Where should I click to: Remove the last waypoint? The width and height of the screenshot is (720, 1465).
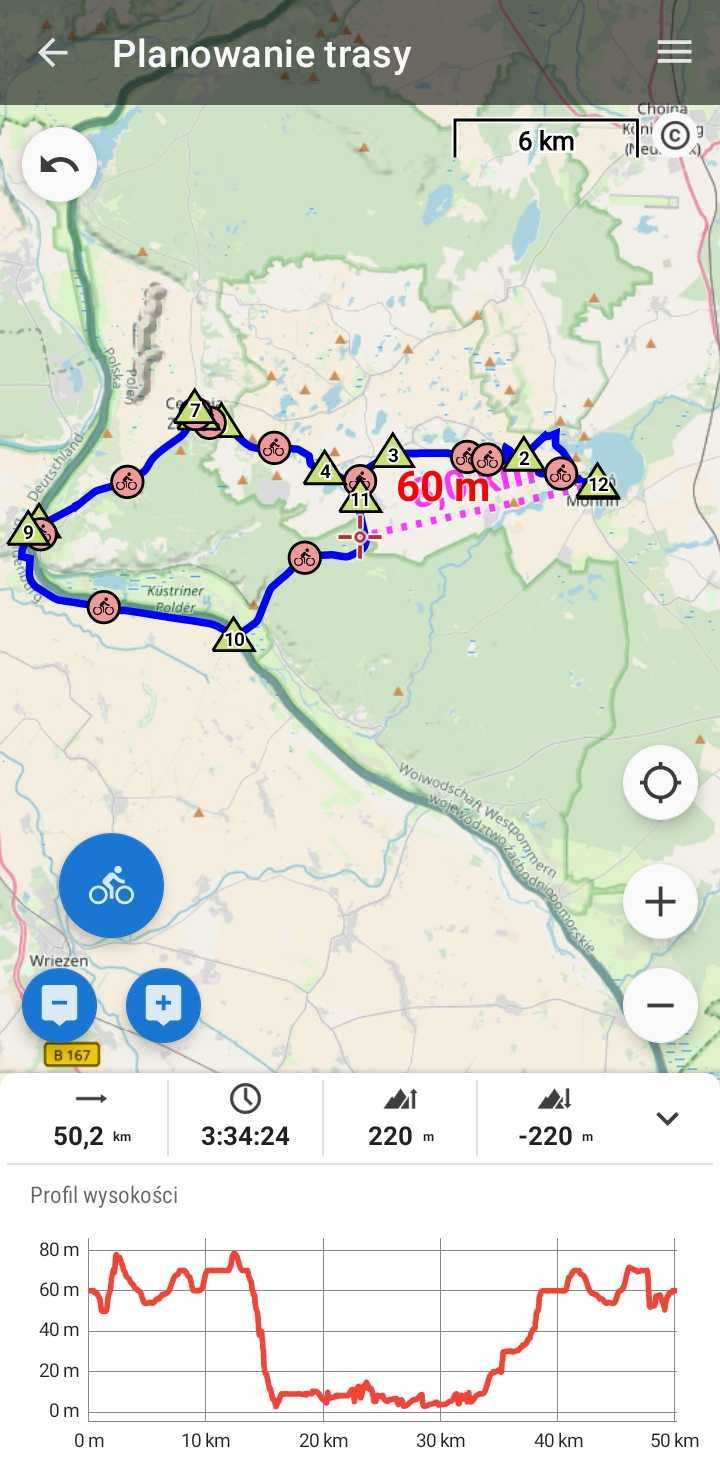coord(59,1005)
